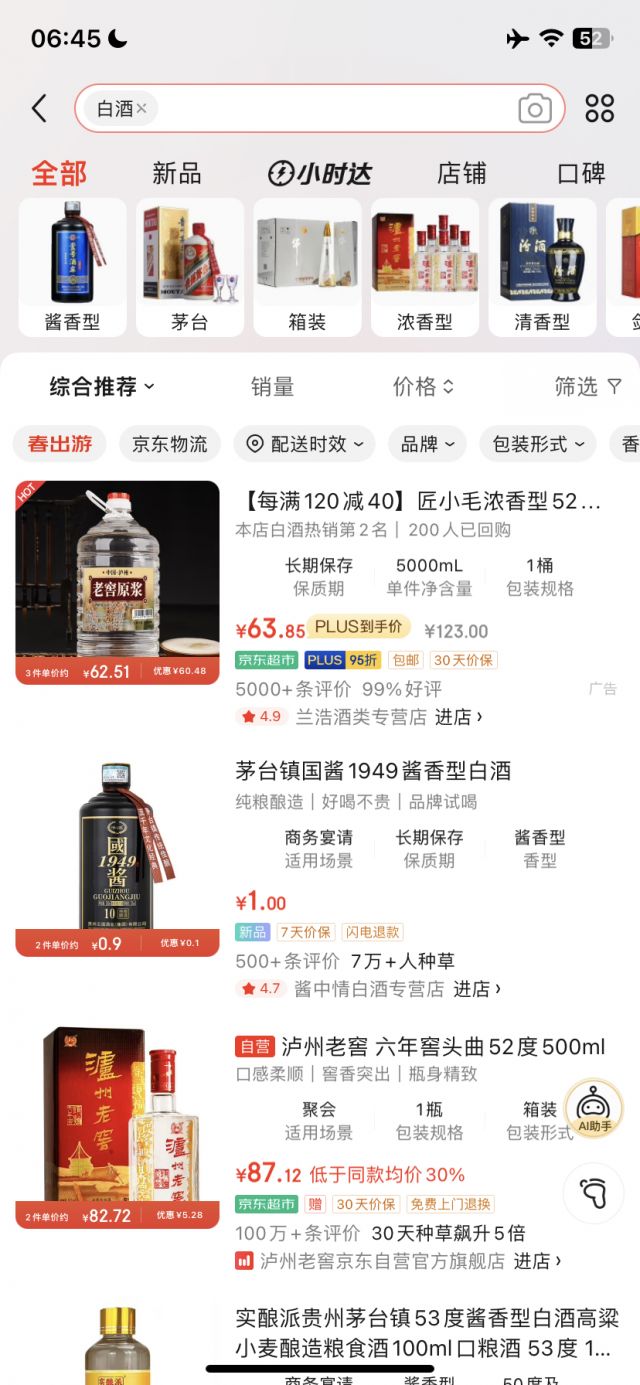Switch to the 店铺 tab
640x1385 pixels.
[461, 173]
